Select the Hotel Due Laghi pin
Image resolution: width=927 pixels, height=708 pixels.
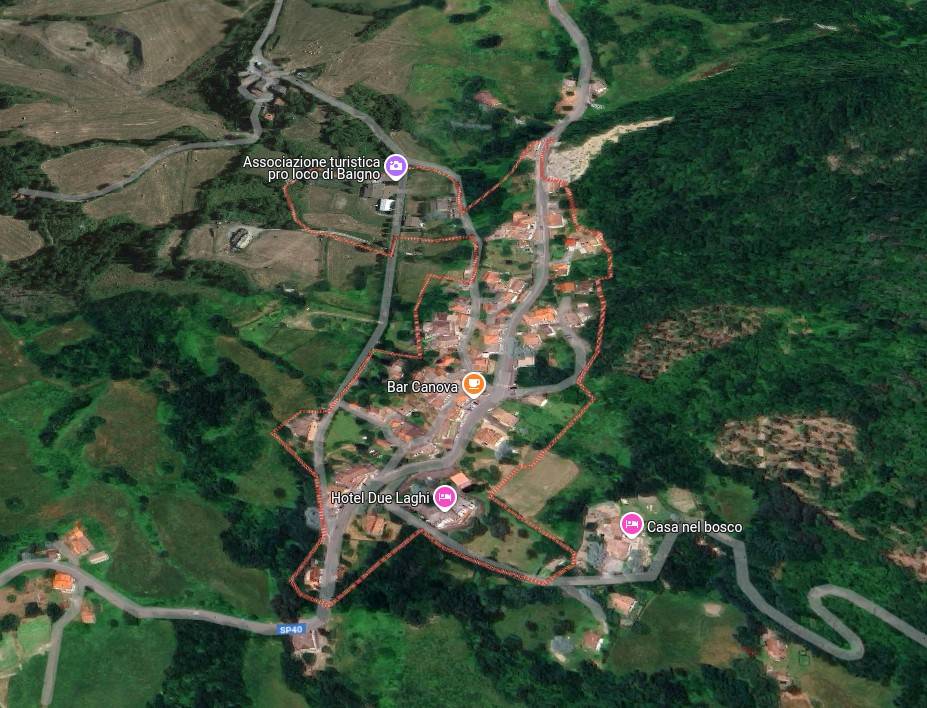(x=445, y=497)
